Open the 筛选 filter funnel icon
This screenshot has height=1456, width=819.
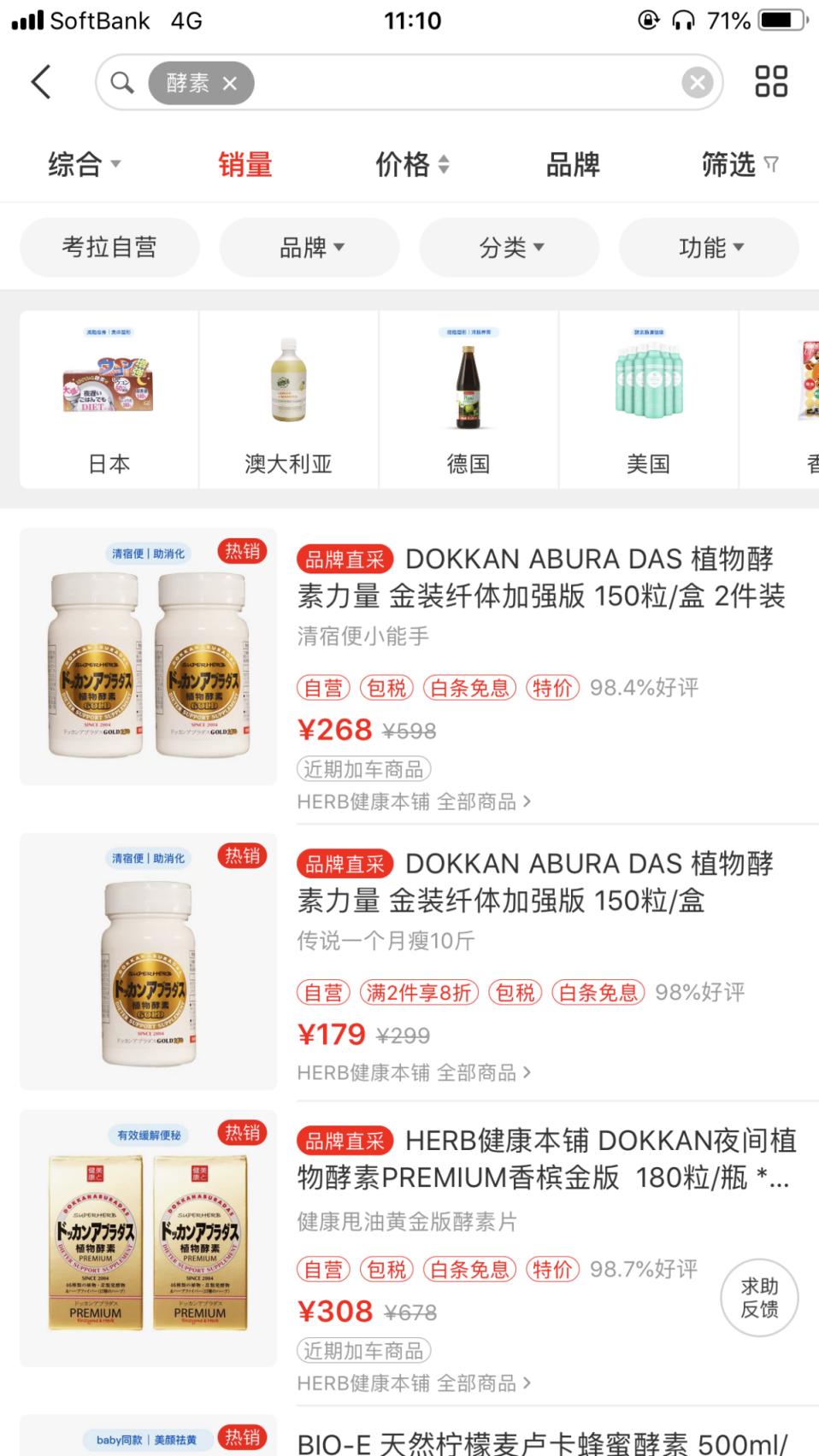(774, 164)
